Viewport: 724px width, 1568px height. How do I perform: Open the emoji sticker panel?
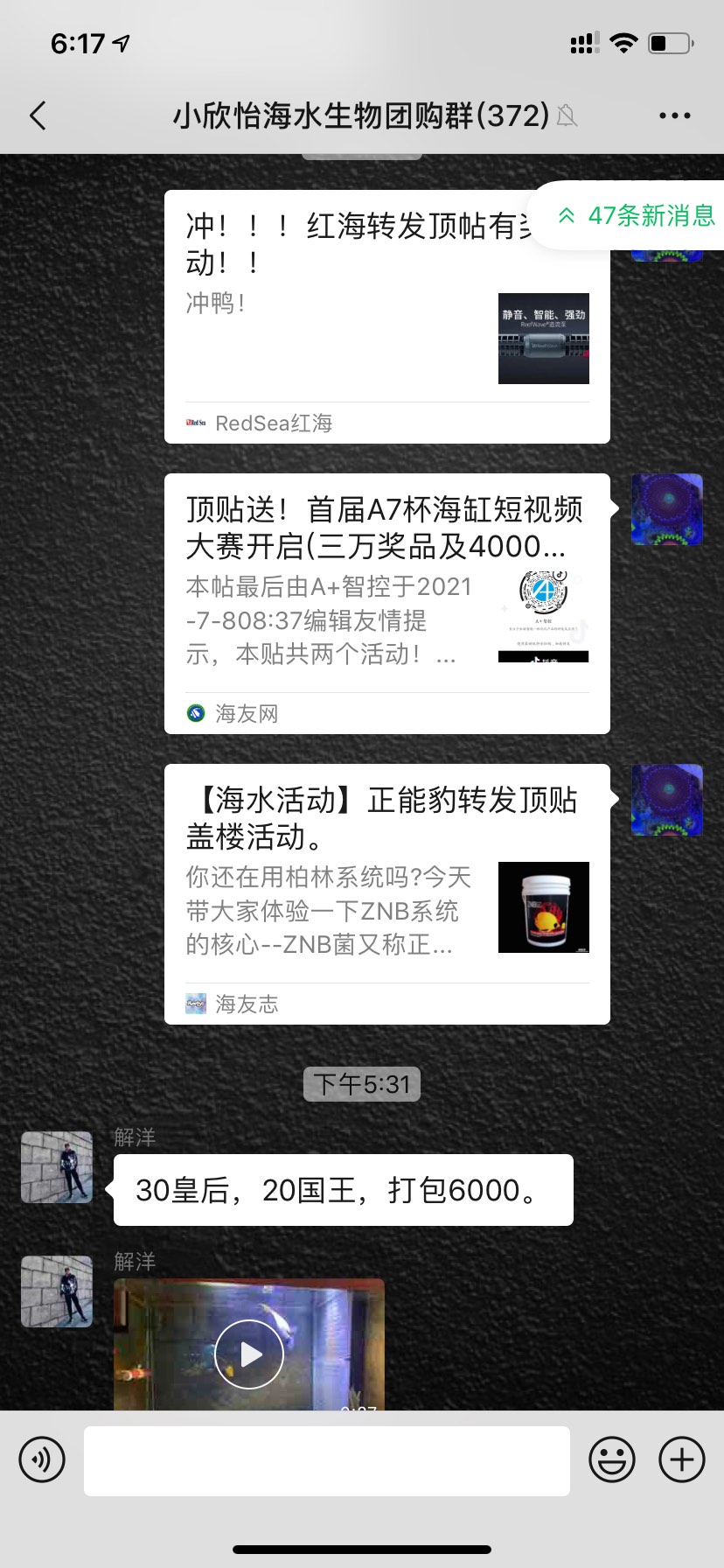(612, 1459)
